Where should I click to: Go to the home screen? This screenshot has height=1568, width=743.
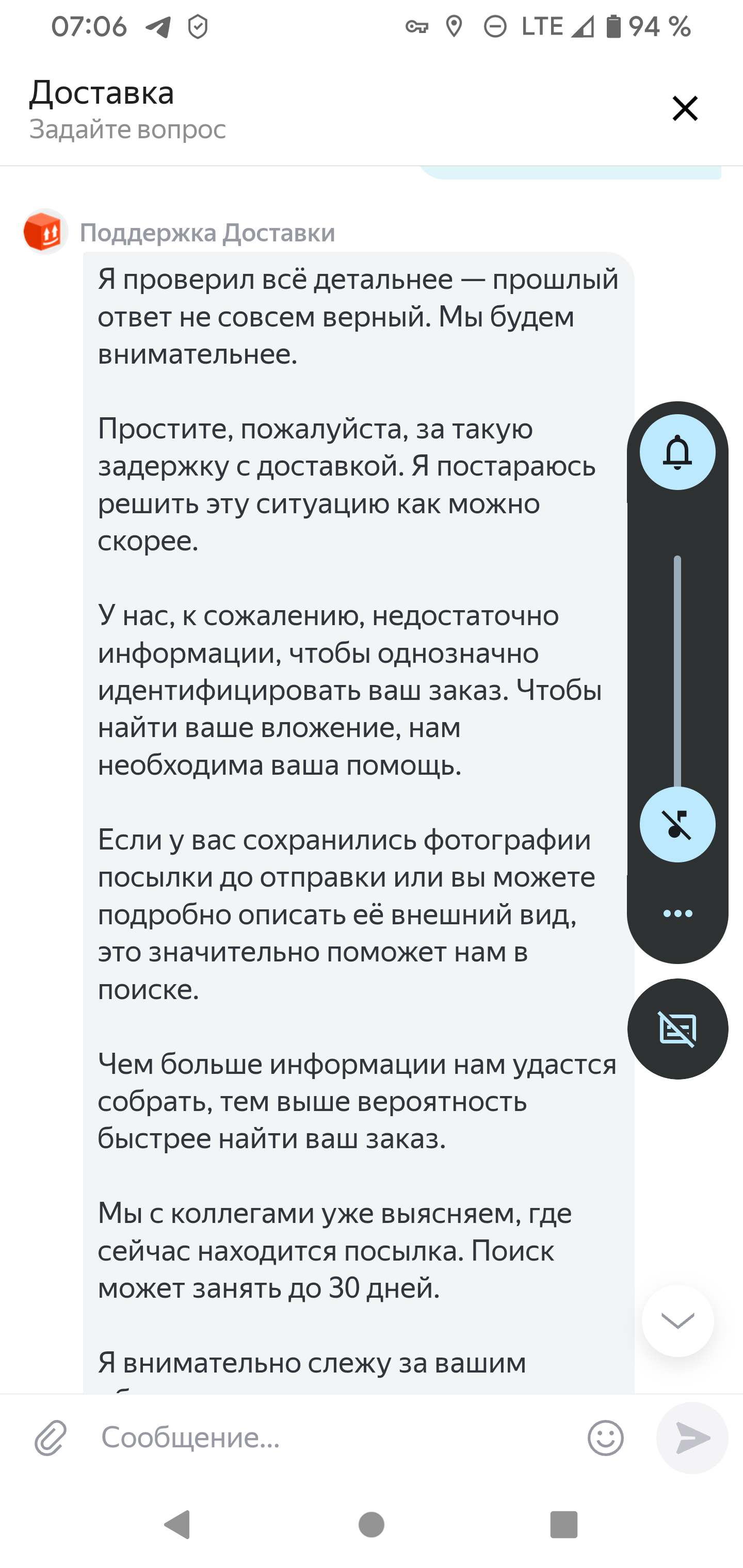(372, 1524)
